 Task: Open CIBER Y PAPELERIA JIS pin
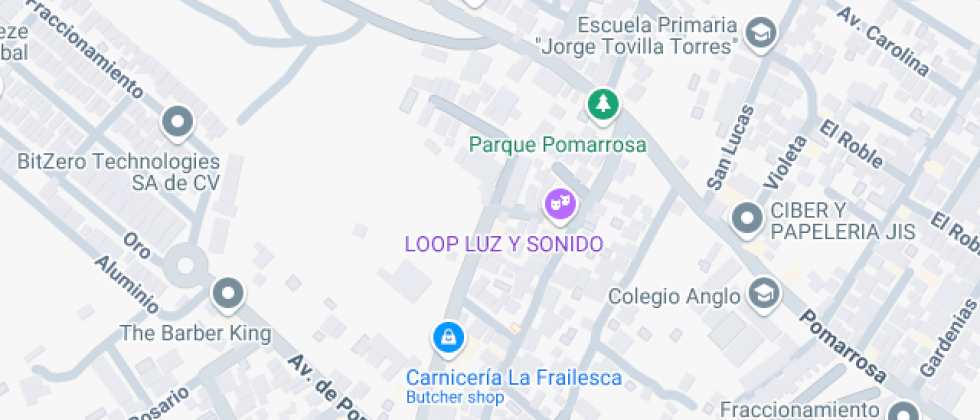pos(746,217)
